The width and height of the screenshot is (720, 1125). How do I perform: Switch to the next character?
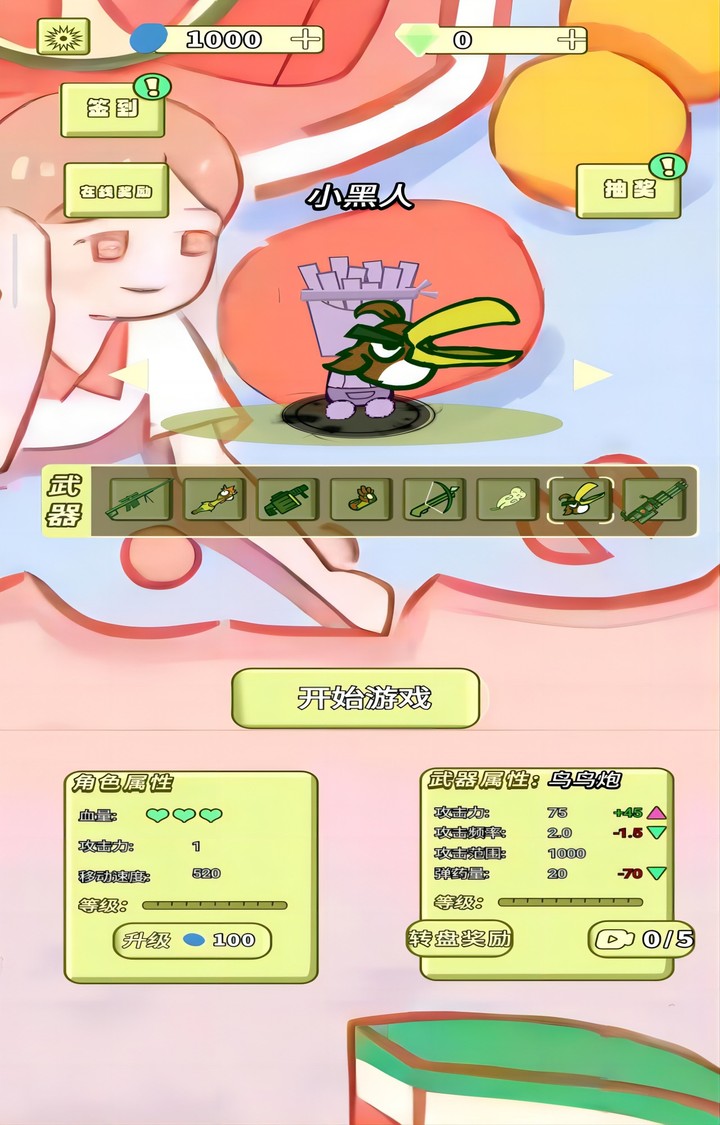pyautogui.click(x=592, y=375)
